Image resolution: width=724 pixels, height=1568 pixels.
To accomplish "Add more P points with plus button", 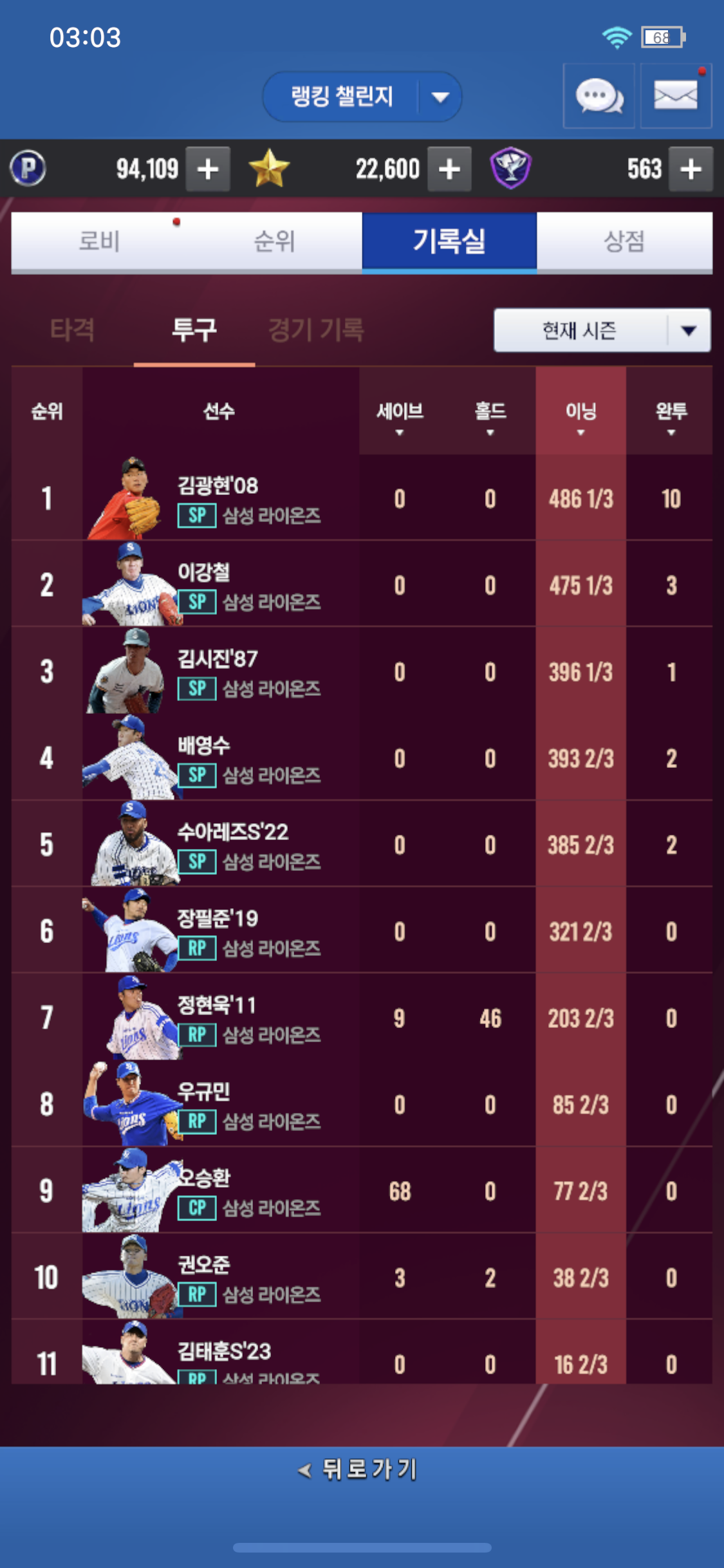I will pos(208,169).
